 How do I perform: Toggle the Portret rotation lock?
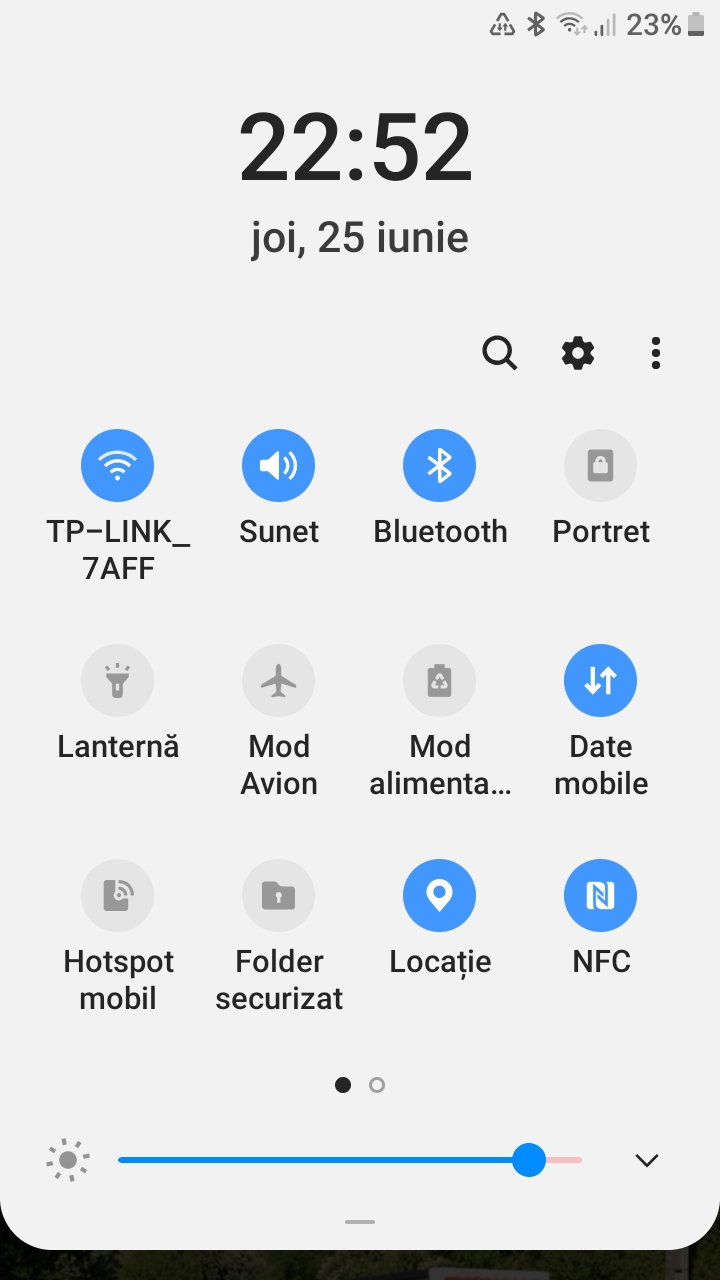(x=600, y=465)
